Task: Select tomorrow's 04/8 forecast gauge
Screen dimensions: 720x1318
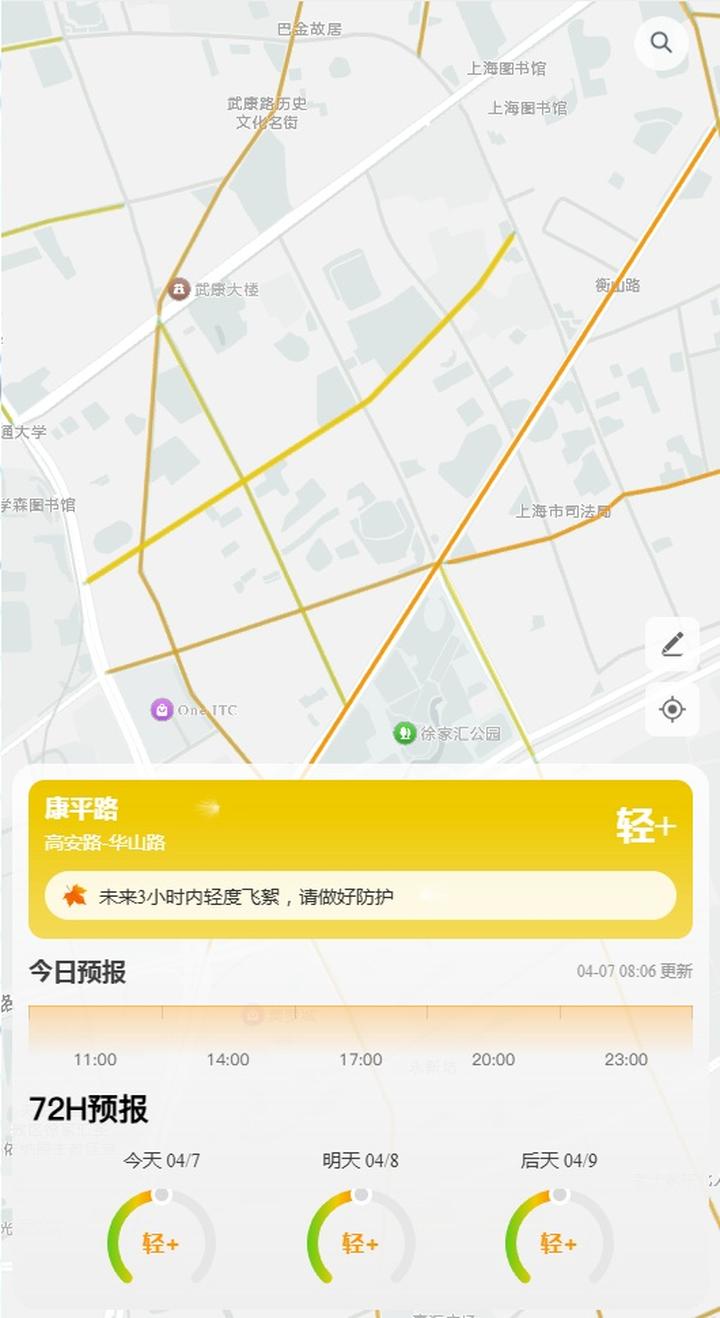Action: click(360, 1240)
